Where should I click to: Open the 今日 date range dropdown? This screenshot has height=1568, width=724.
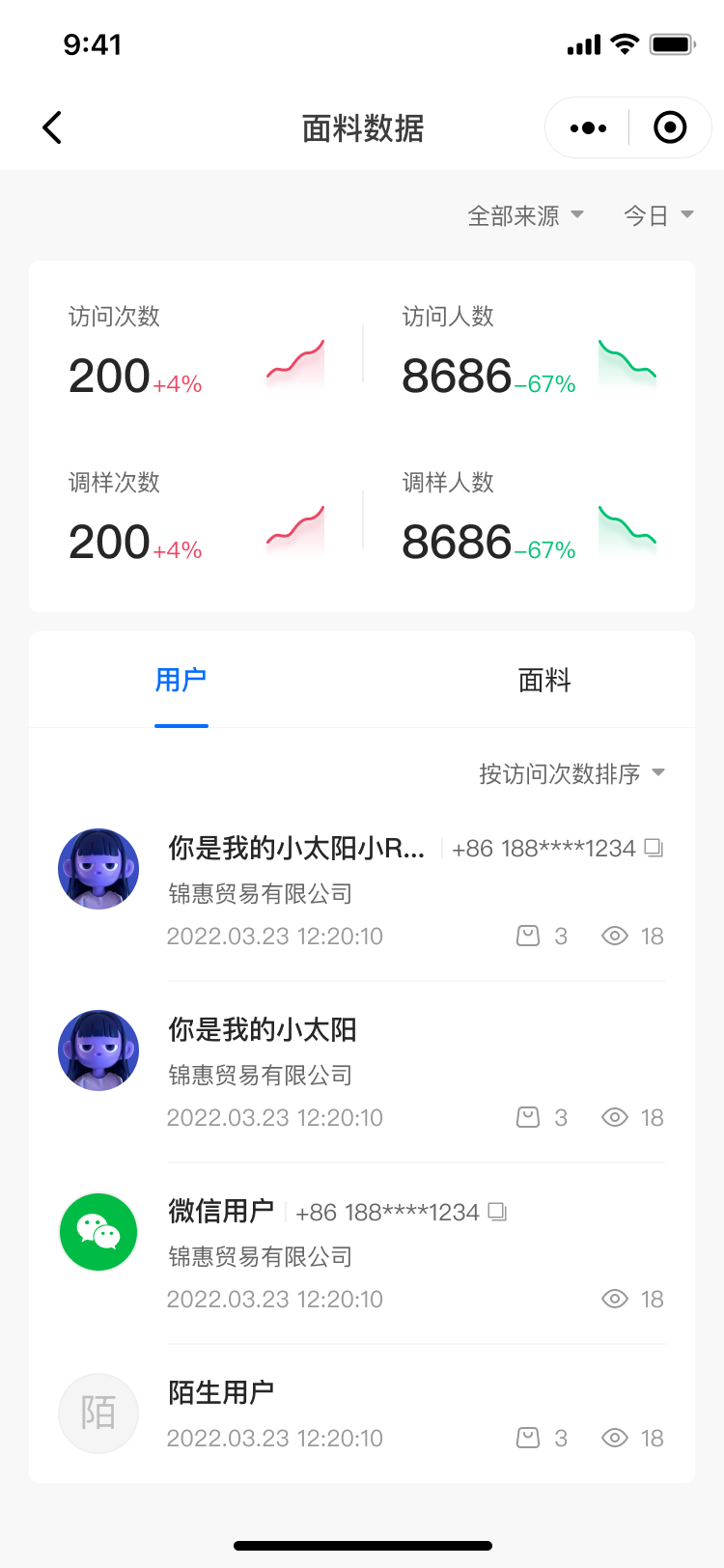pos(658,215)
